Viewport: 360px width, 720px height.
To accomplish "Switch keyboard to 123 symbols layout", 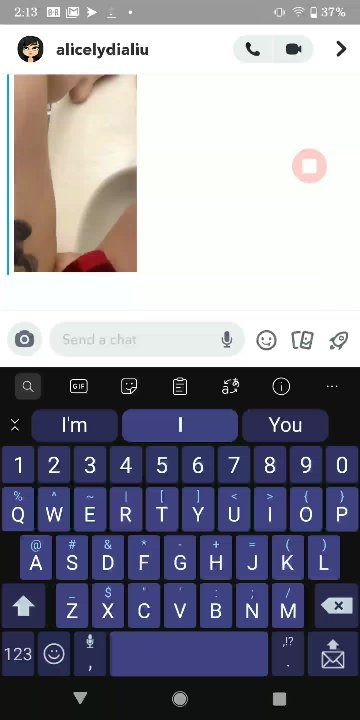I will tap(18, 654).
